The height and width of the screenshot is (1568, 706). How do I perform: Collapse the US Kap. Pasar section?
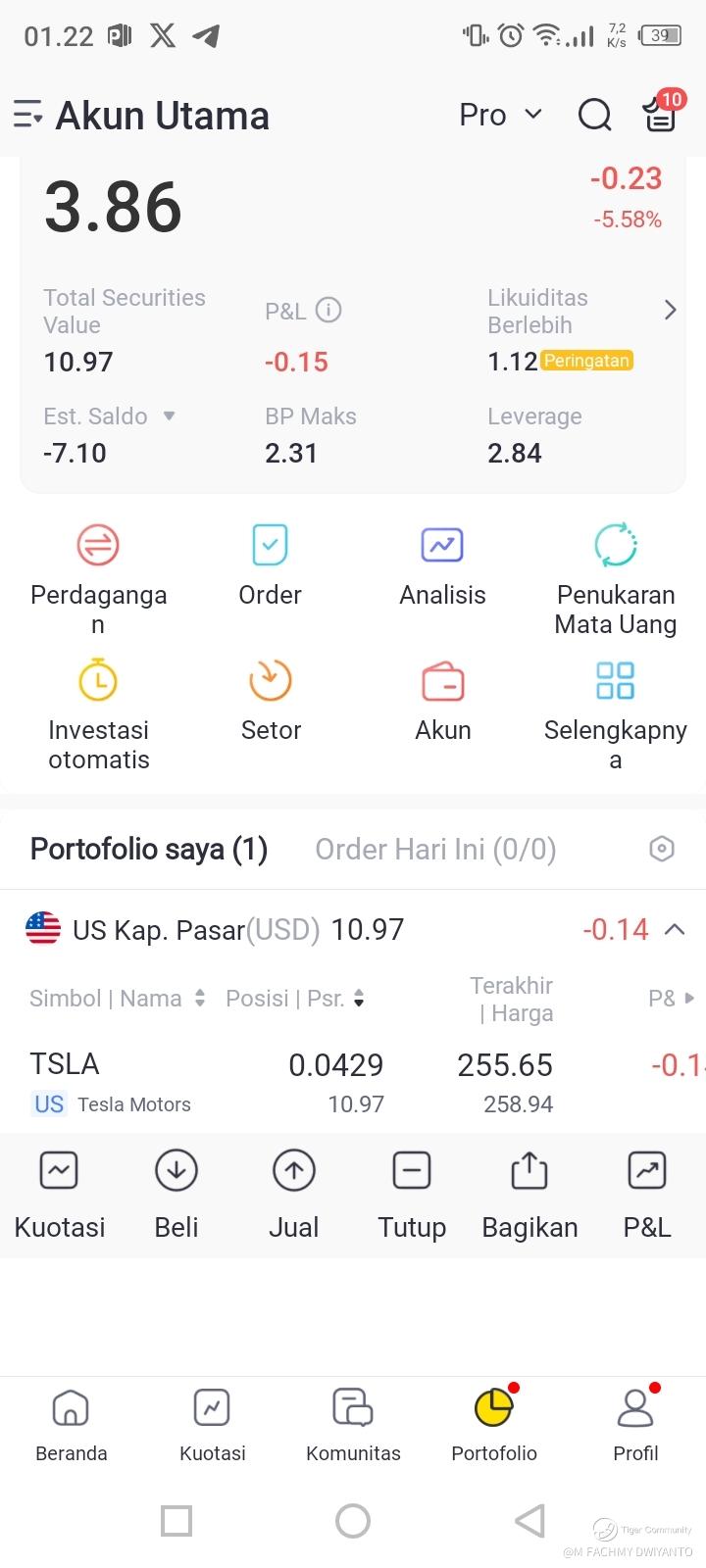point(675,929)
